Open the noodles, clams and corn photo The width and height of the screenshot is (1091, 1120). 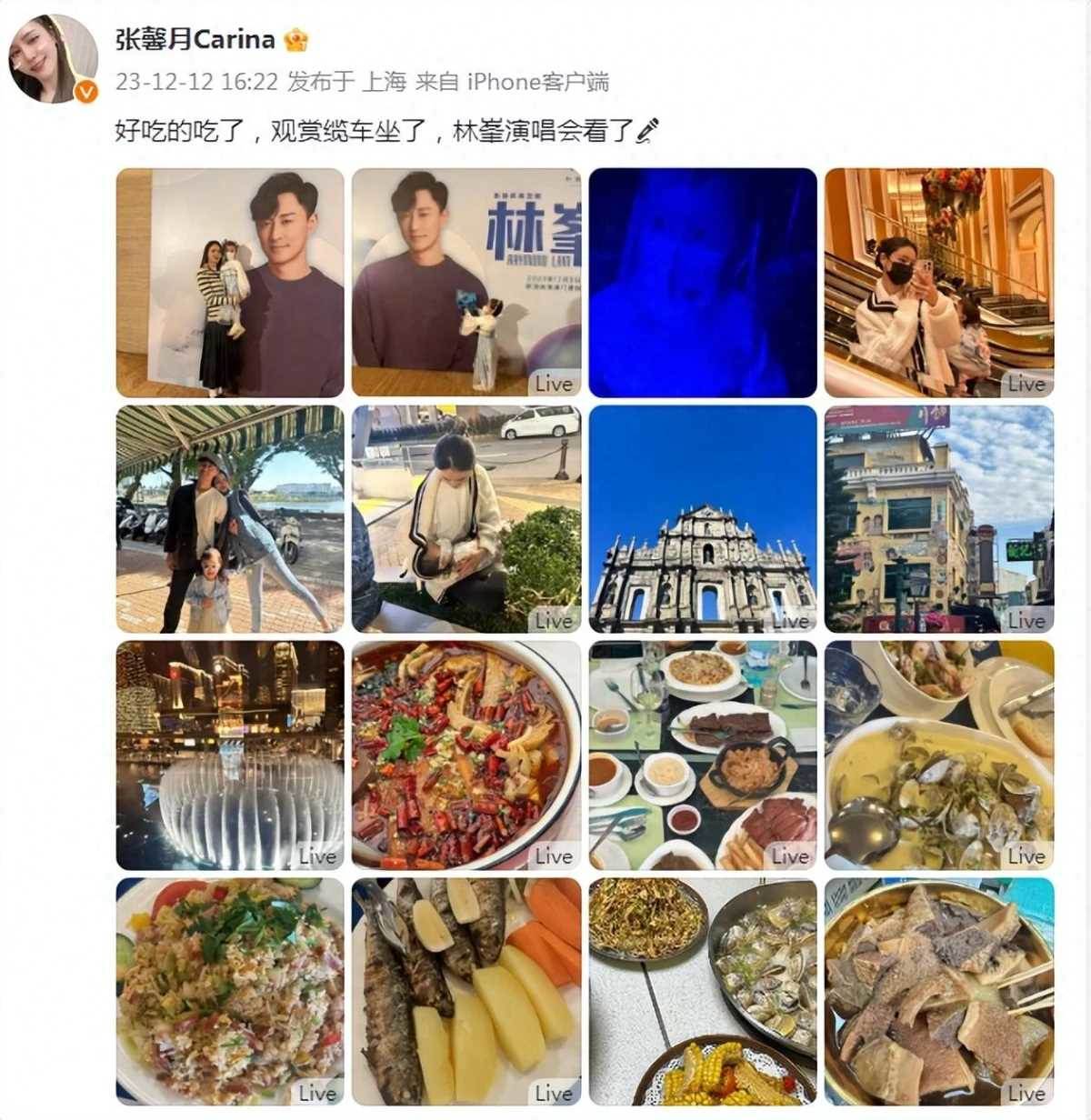point(703,991)
